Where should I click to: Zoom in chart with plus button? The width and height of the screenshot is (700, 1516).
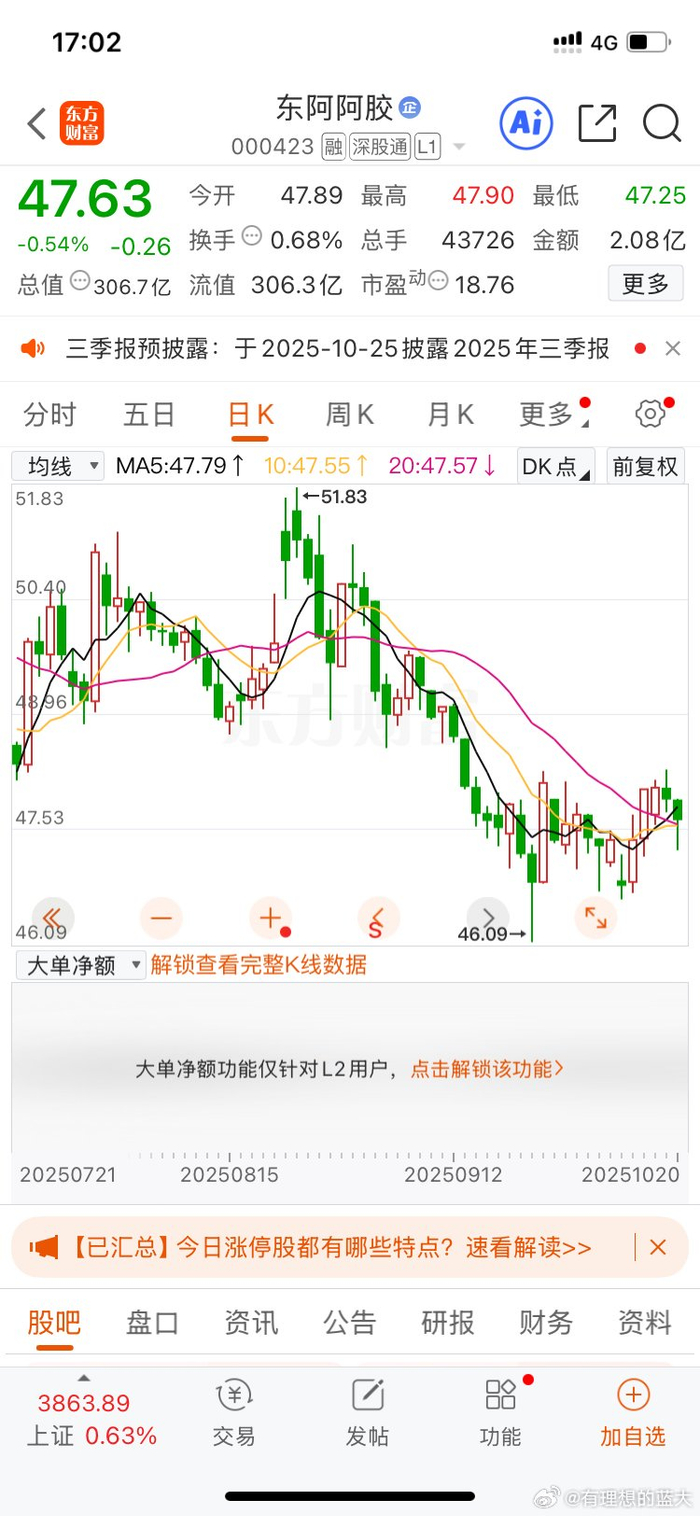click(x=270, y=917)
